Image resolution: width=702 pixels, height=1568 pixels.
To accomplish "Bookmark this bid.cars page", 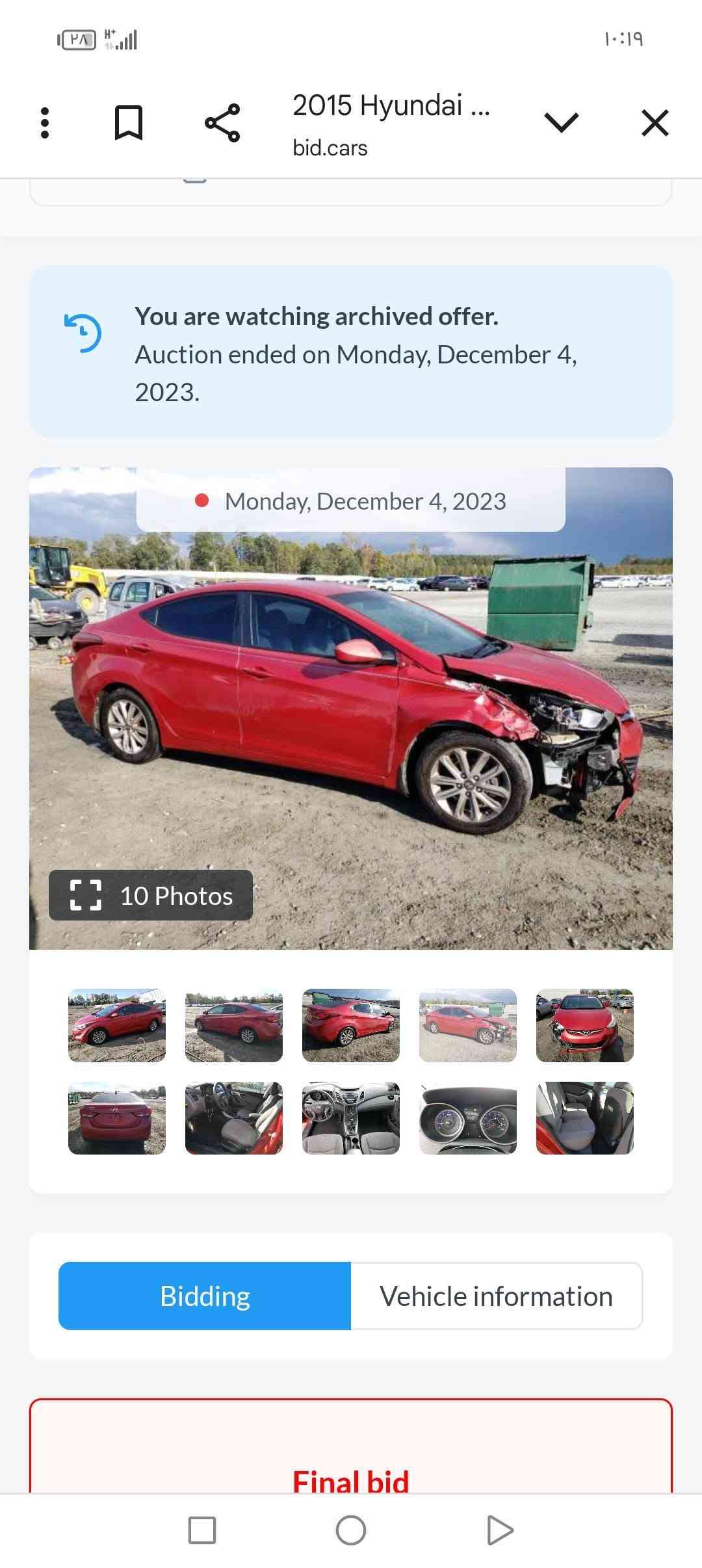I will [129, 123].
